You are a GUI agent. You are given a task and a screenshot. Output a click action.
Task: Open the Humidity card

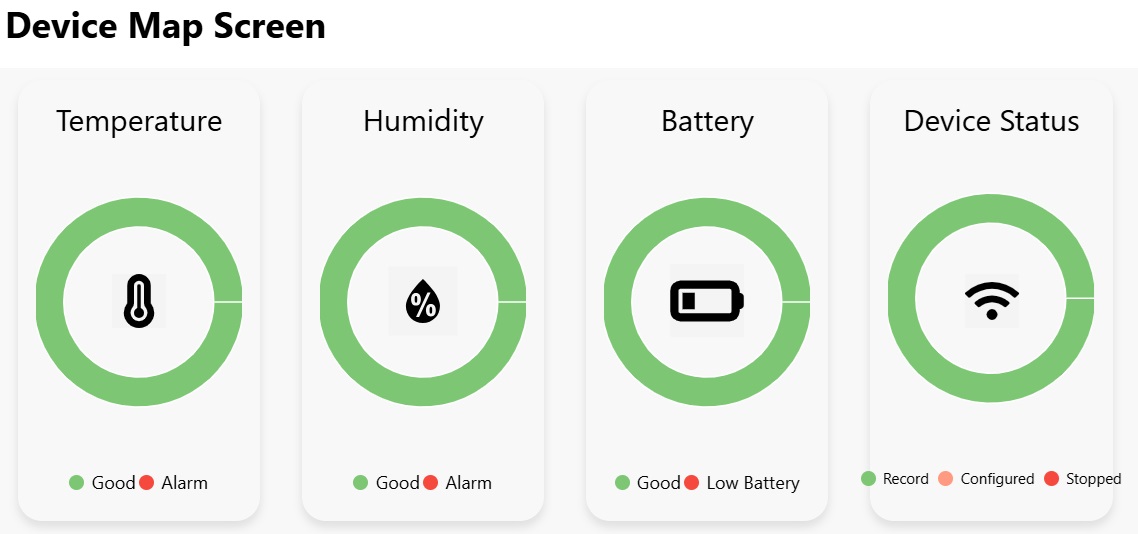[423, 122]
